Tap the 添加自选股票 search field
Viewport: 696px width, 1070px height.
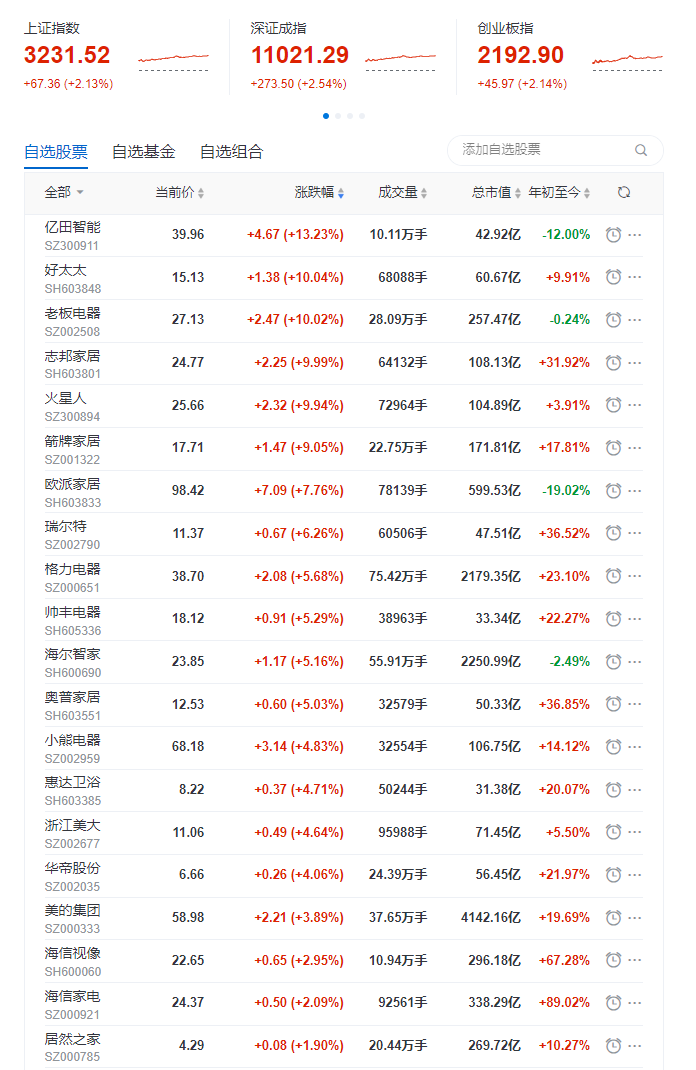pyautogui.click(x=540, y=150)
